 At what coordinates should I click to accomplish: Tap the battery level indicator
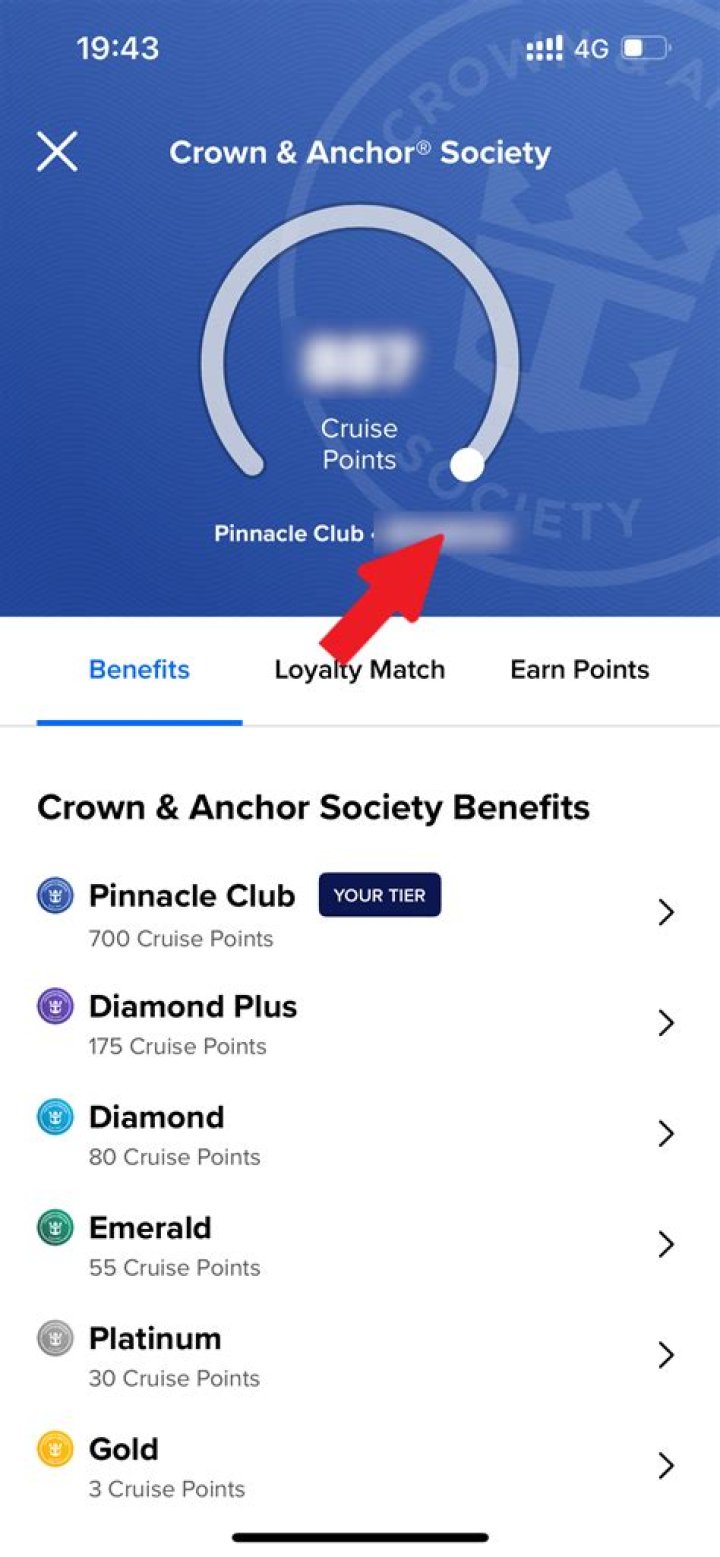pyautogui.click(x=645, y=44)
